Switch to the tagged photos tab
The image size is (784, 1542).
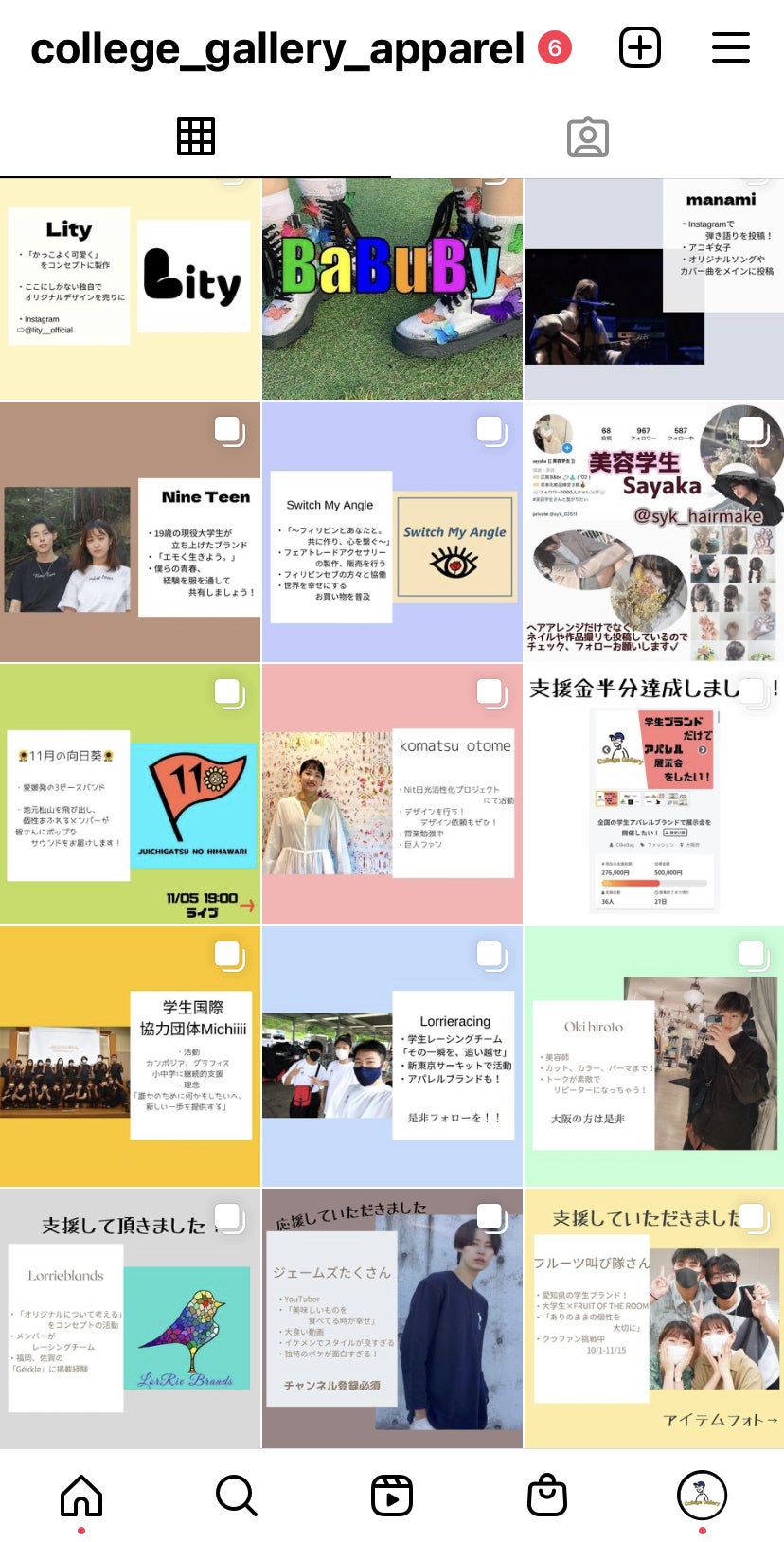click(587, 137)
